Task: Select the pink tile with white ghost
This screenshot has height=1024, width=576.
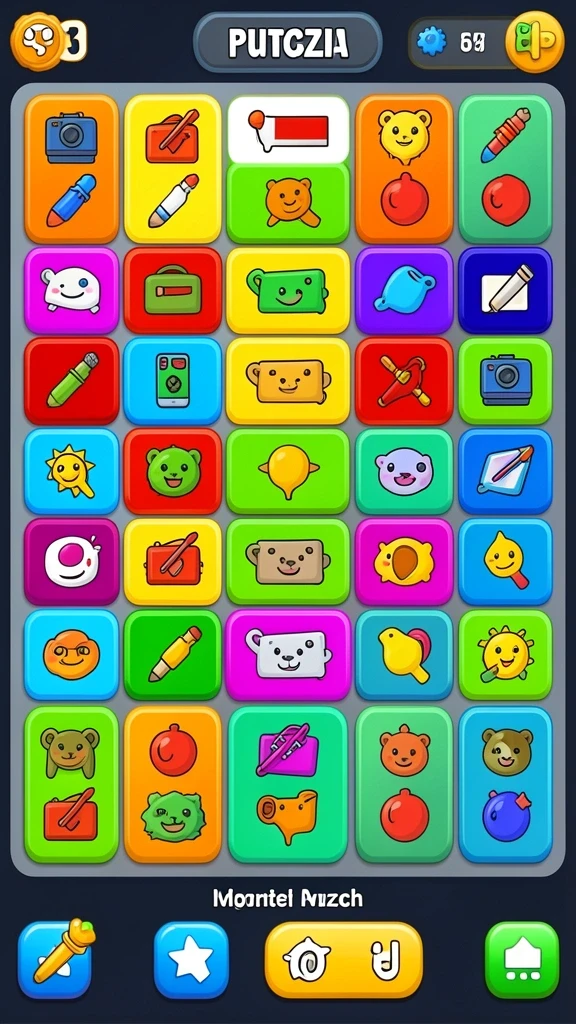Action: [x=72, y=291]
